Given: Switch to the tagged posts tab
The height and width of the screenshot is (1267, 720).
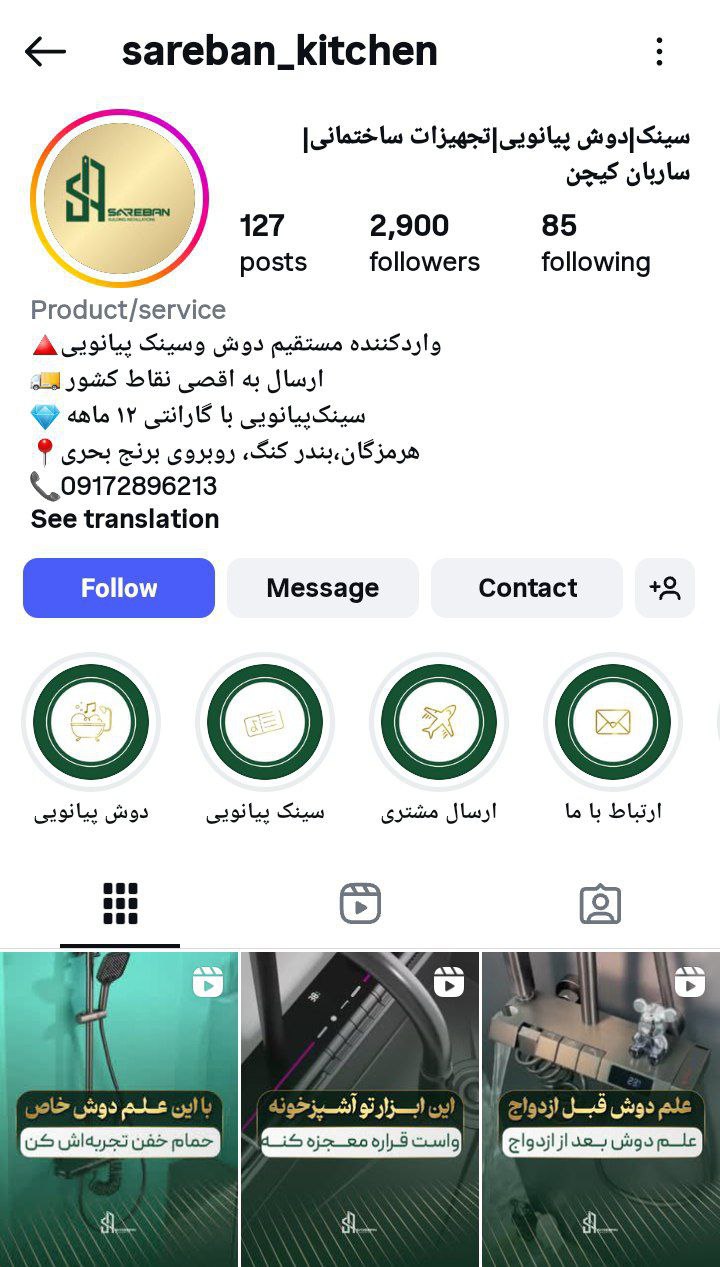Looking at the screenshot, I should [600, 904].
